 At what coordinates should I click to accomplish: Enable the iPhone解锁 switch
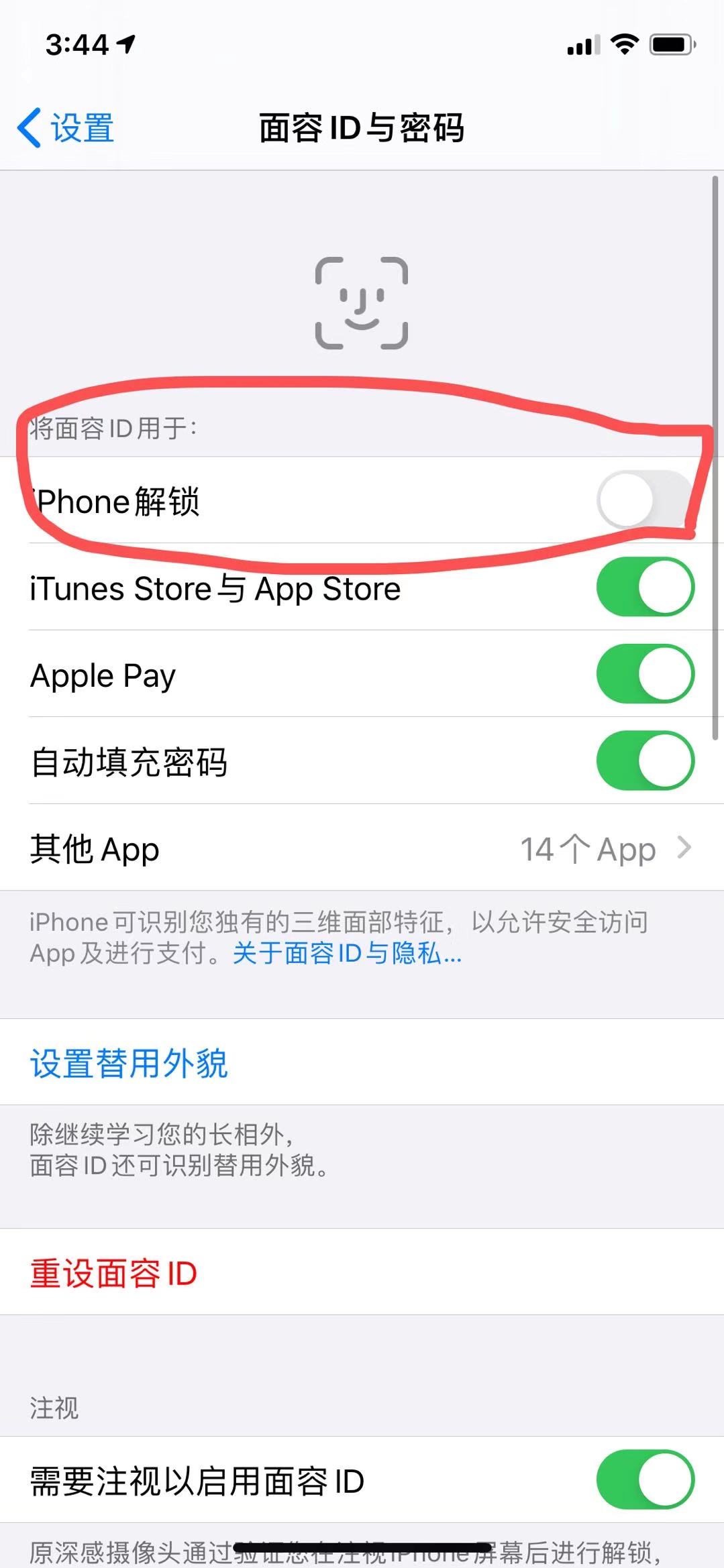[x=643, y=500]
